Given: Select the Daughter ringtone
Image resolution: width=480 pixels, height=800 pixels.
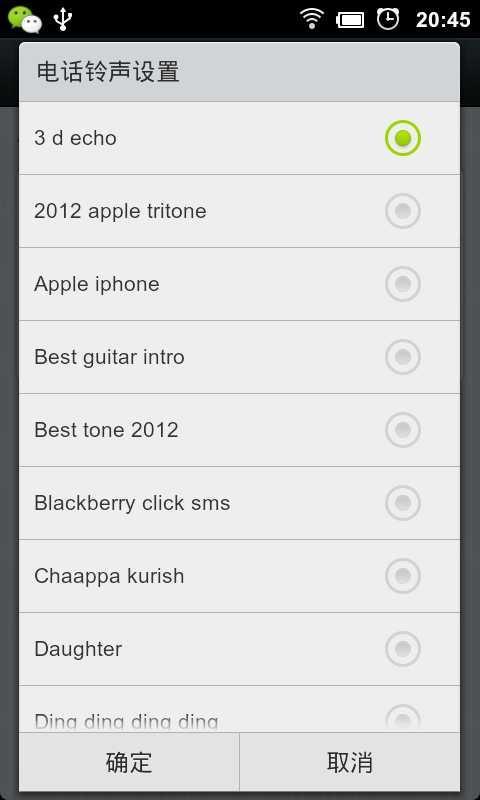Looking at the screenshot, I should click(239, 648).
